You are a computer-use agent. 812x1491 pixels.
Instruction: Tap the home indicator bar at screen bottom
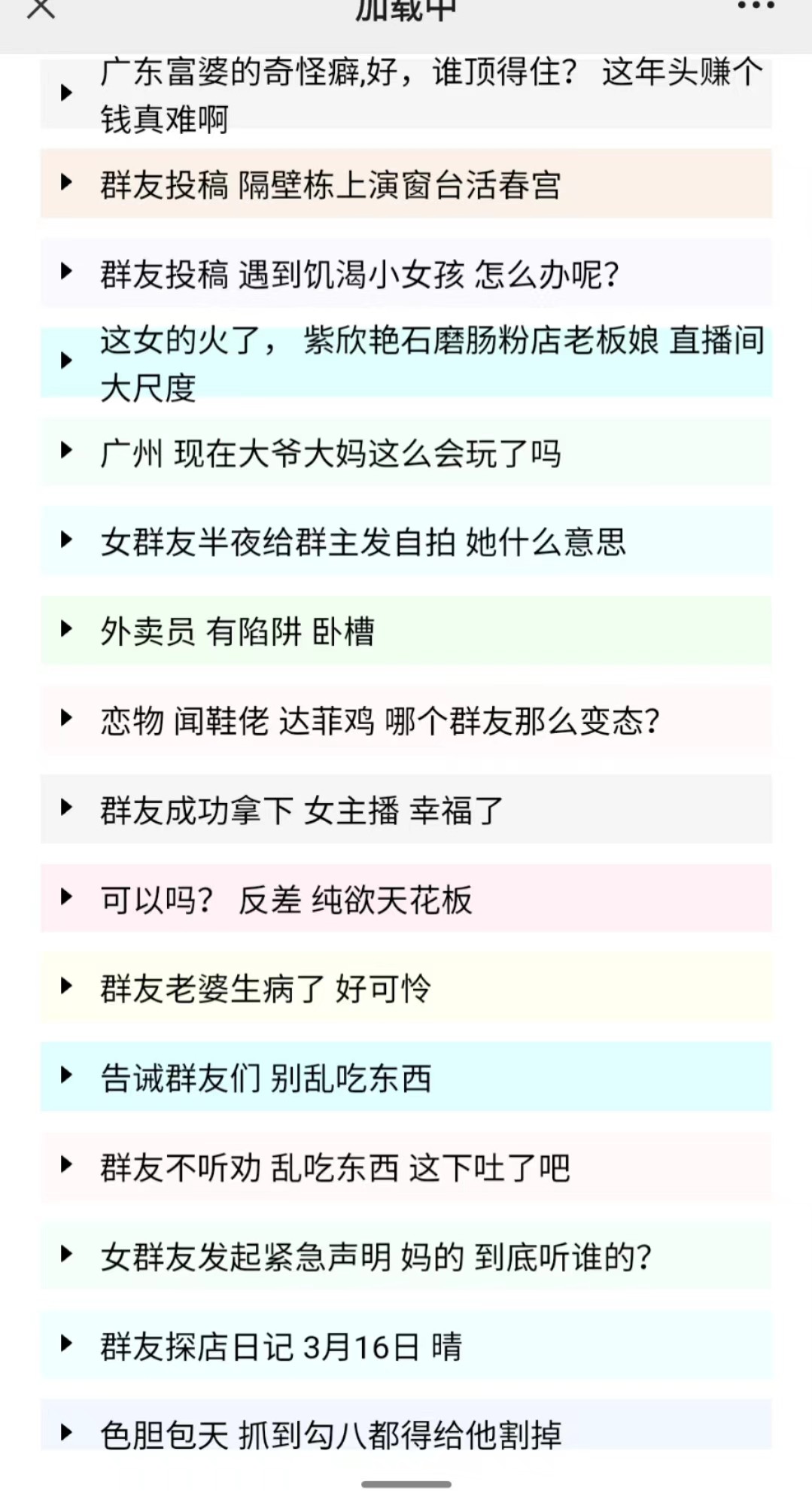[x=406, y=1482]
